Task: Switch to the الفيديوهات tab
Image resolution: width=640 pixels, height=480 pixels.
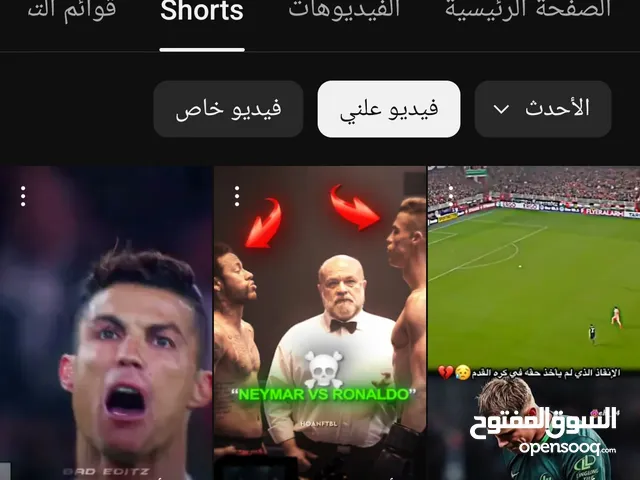Action: 344,11
